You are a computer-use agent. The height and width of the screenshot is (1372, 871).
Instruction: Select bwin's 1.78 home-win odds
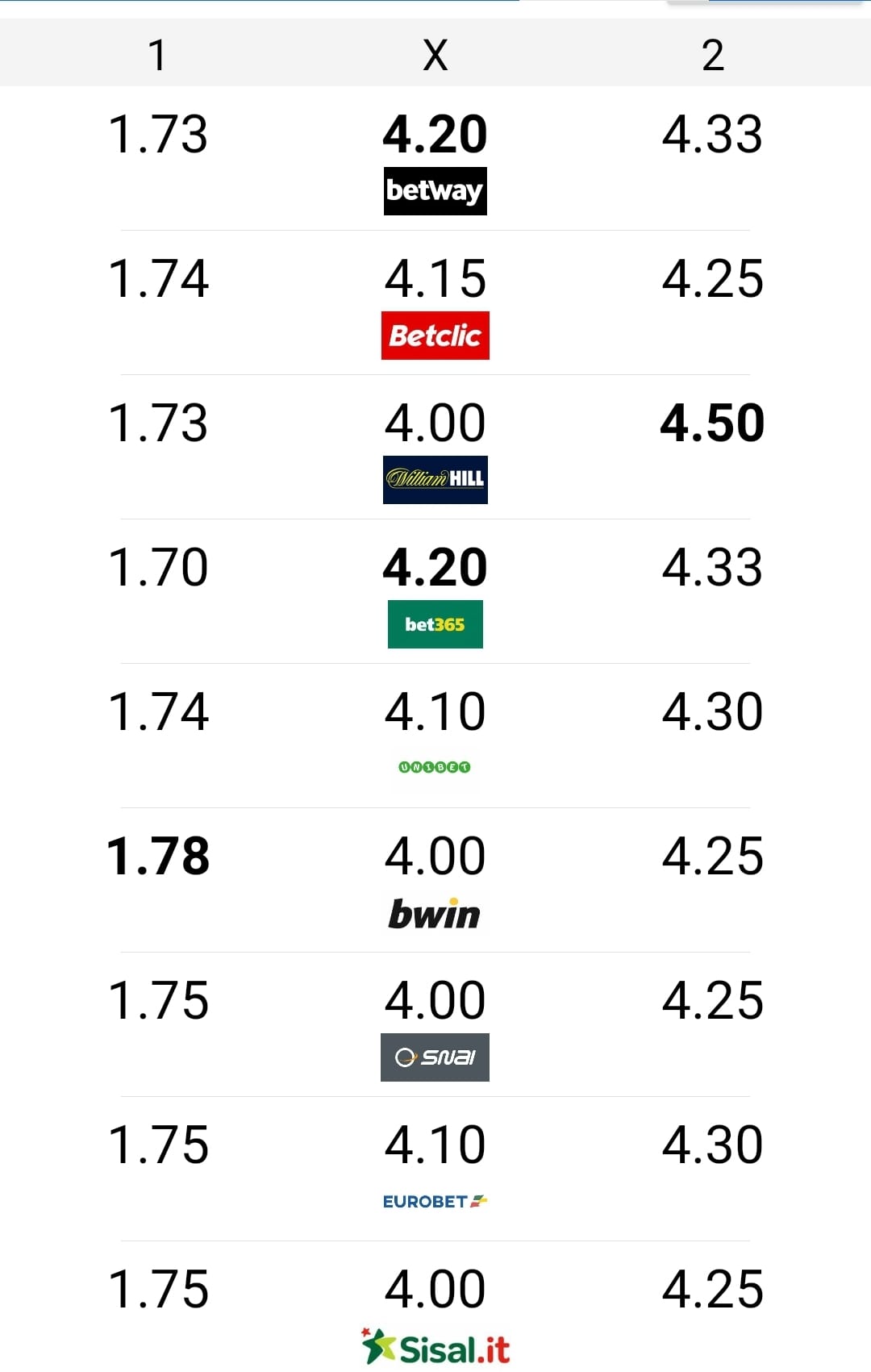click(158, 857)
